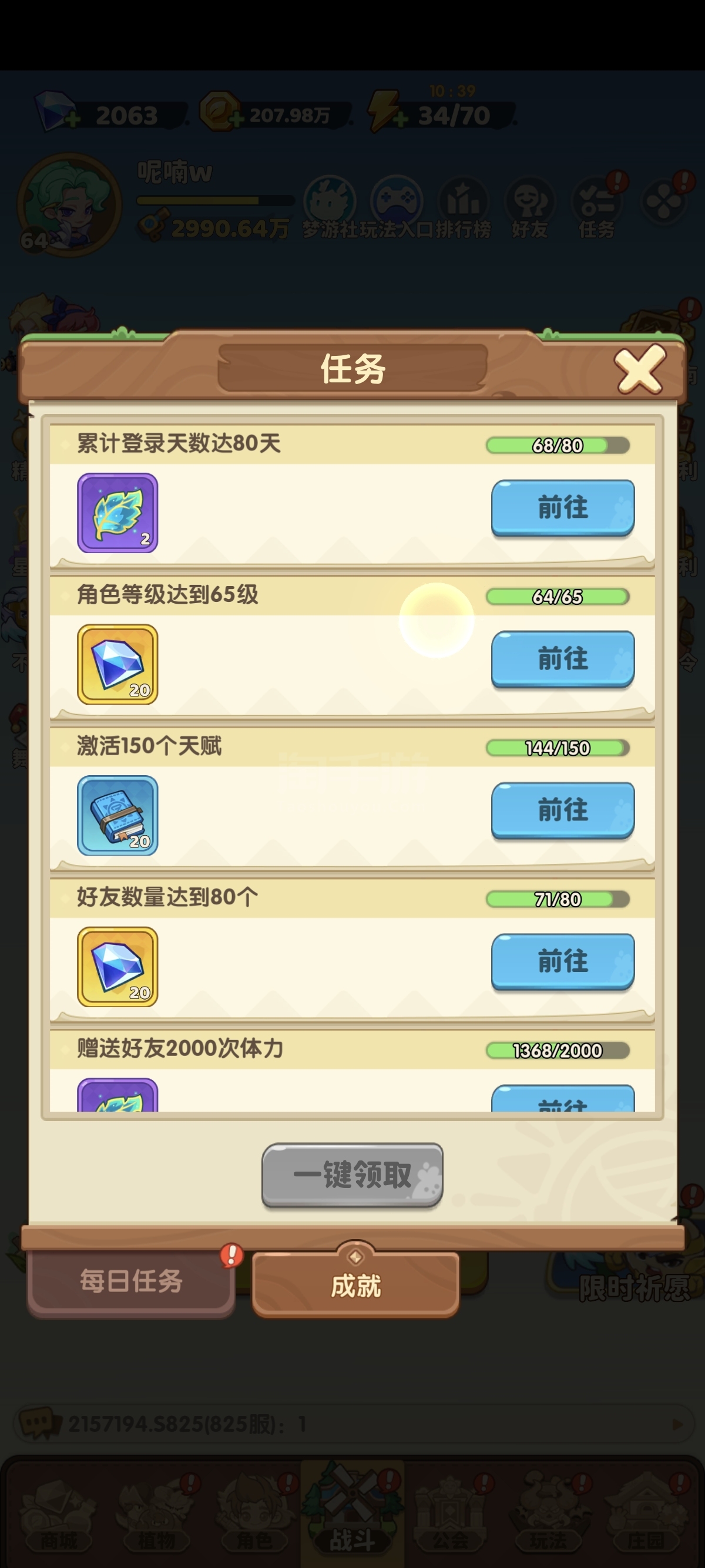
Task: View the book reward for 激活150个天赋
Action: coord(117,816)
